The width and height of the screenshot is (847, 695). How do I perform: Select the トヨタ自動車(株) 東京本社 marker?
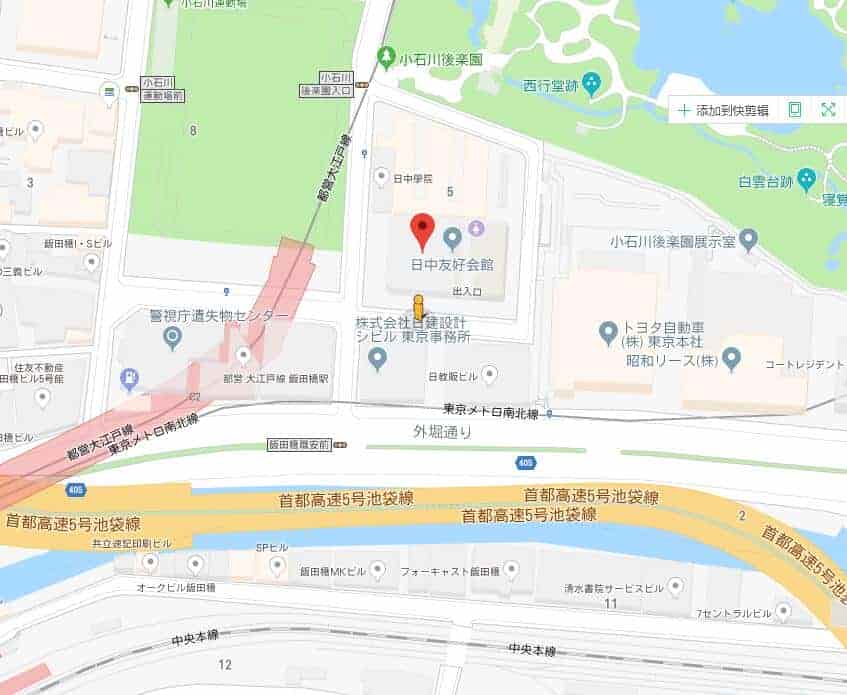[607, 330]
